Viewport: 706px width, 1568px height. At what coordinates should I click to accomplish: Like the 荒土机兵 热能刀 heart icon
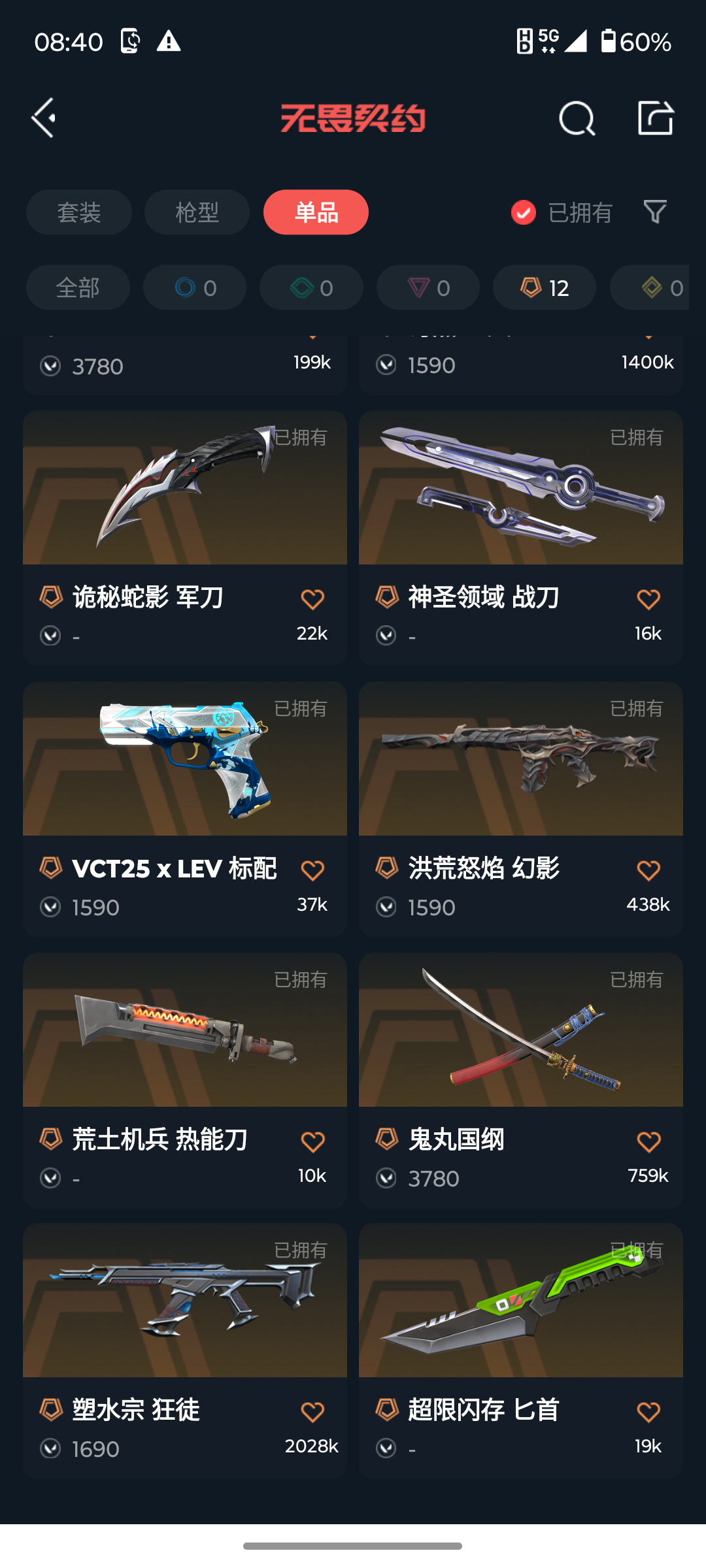point(312,1142)
